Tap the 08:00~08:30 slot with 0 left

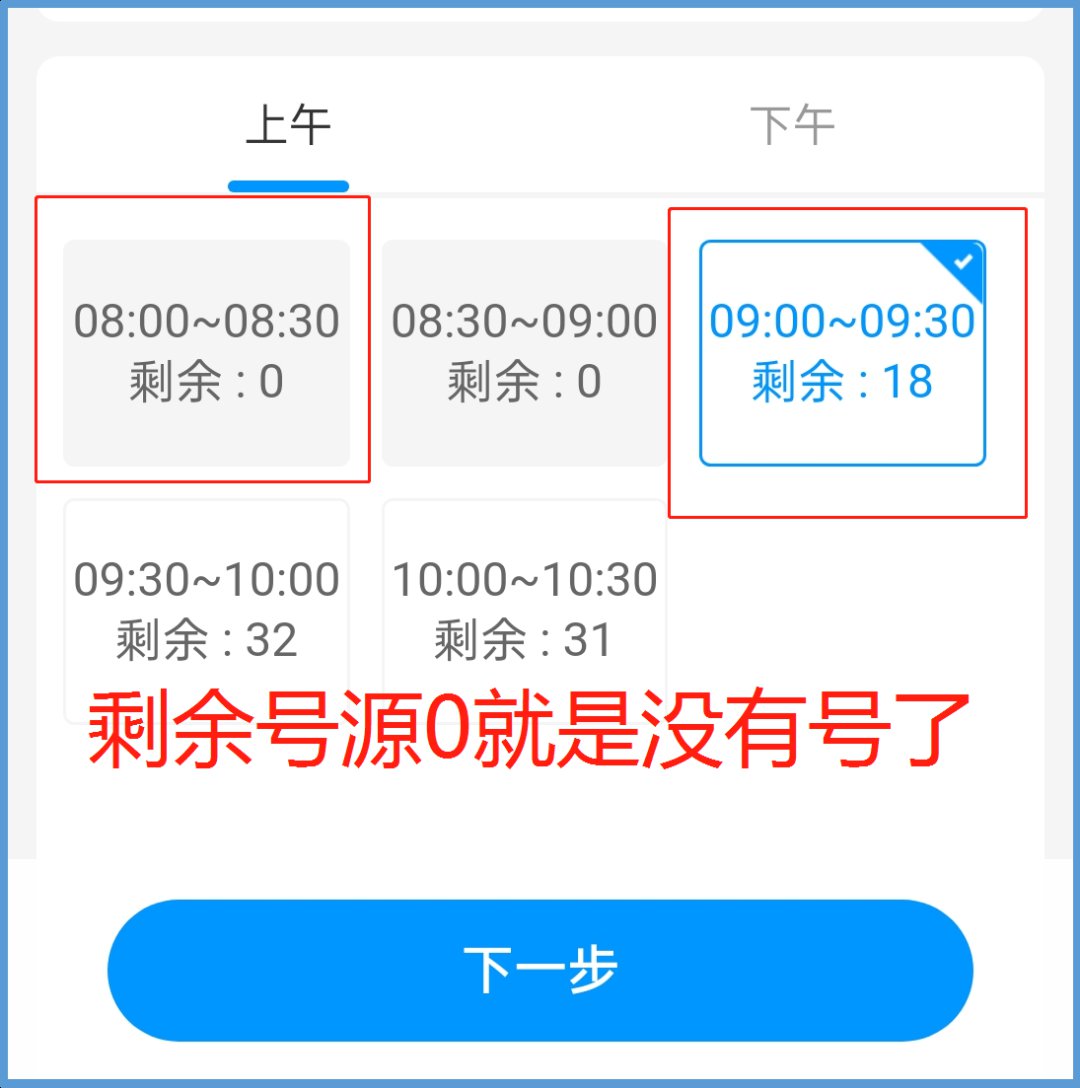click(x=206, y=352)
